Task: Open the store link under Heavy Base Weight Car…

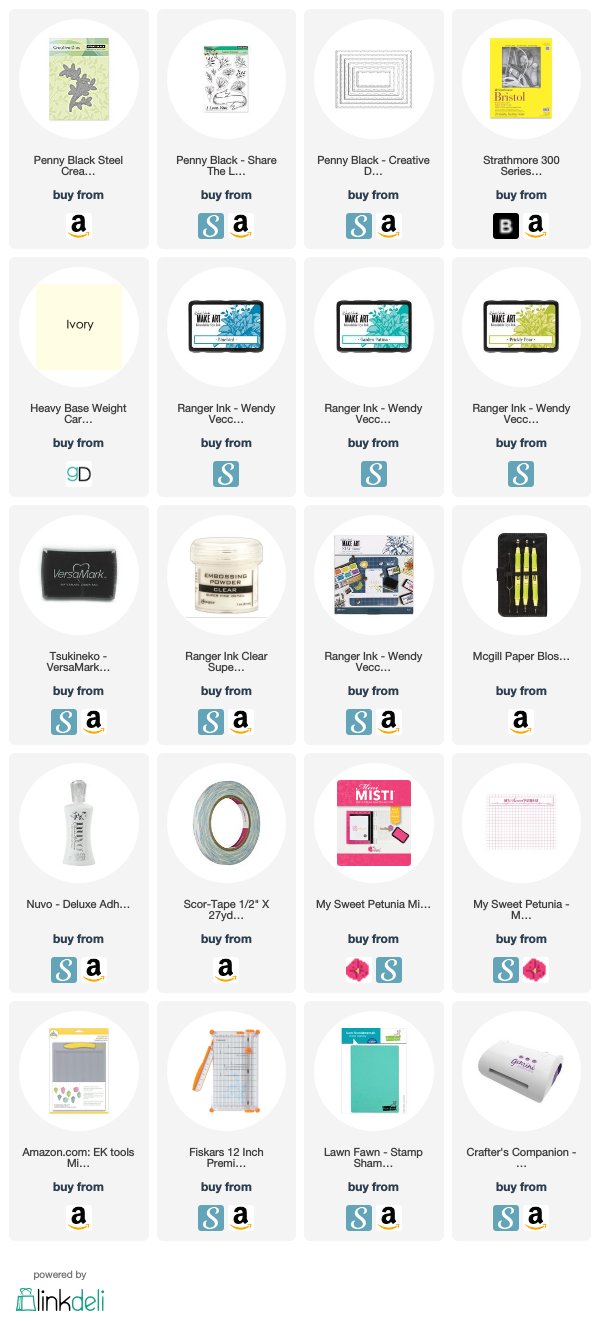Action: (x=78, y=474)
